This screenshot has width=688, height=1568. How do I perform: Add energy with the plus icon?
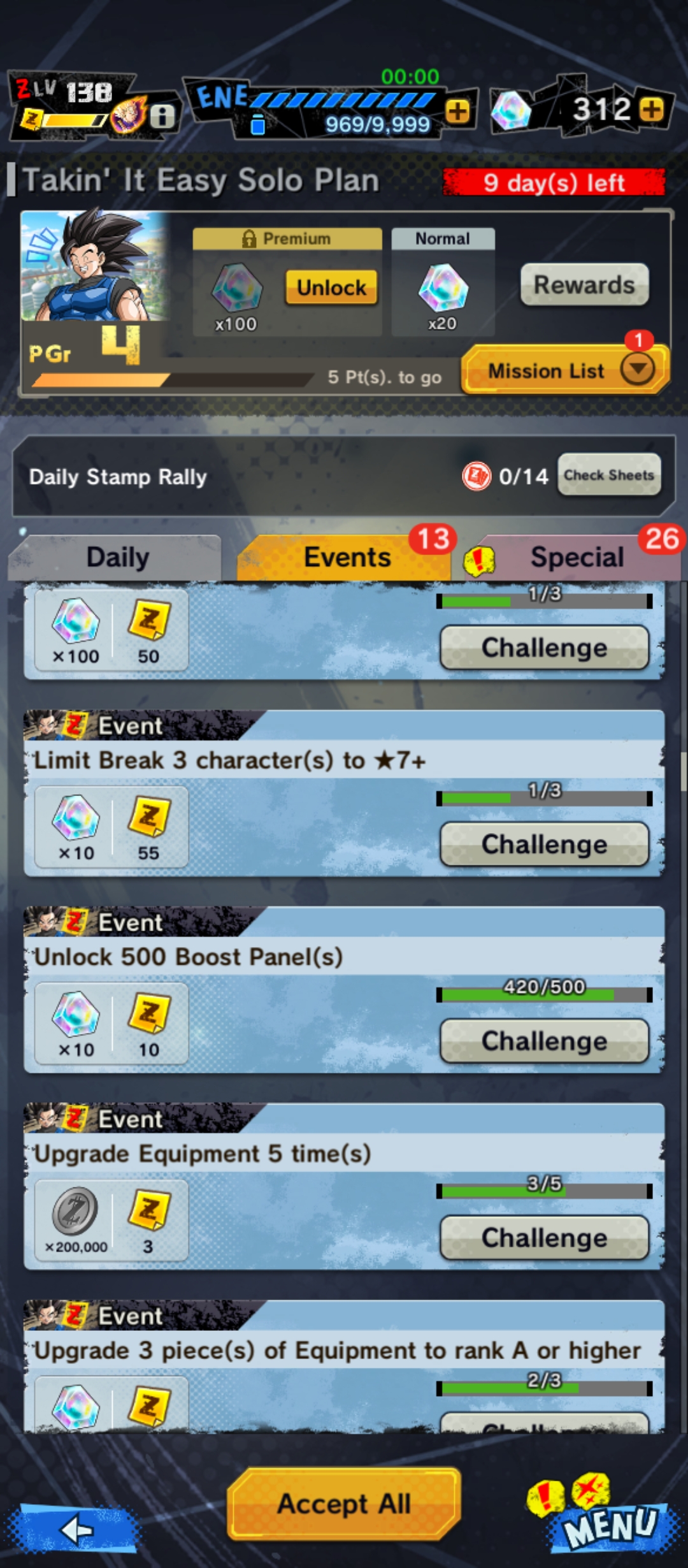point(457,112)
